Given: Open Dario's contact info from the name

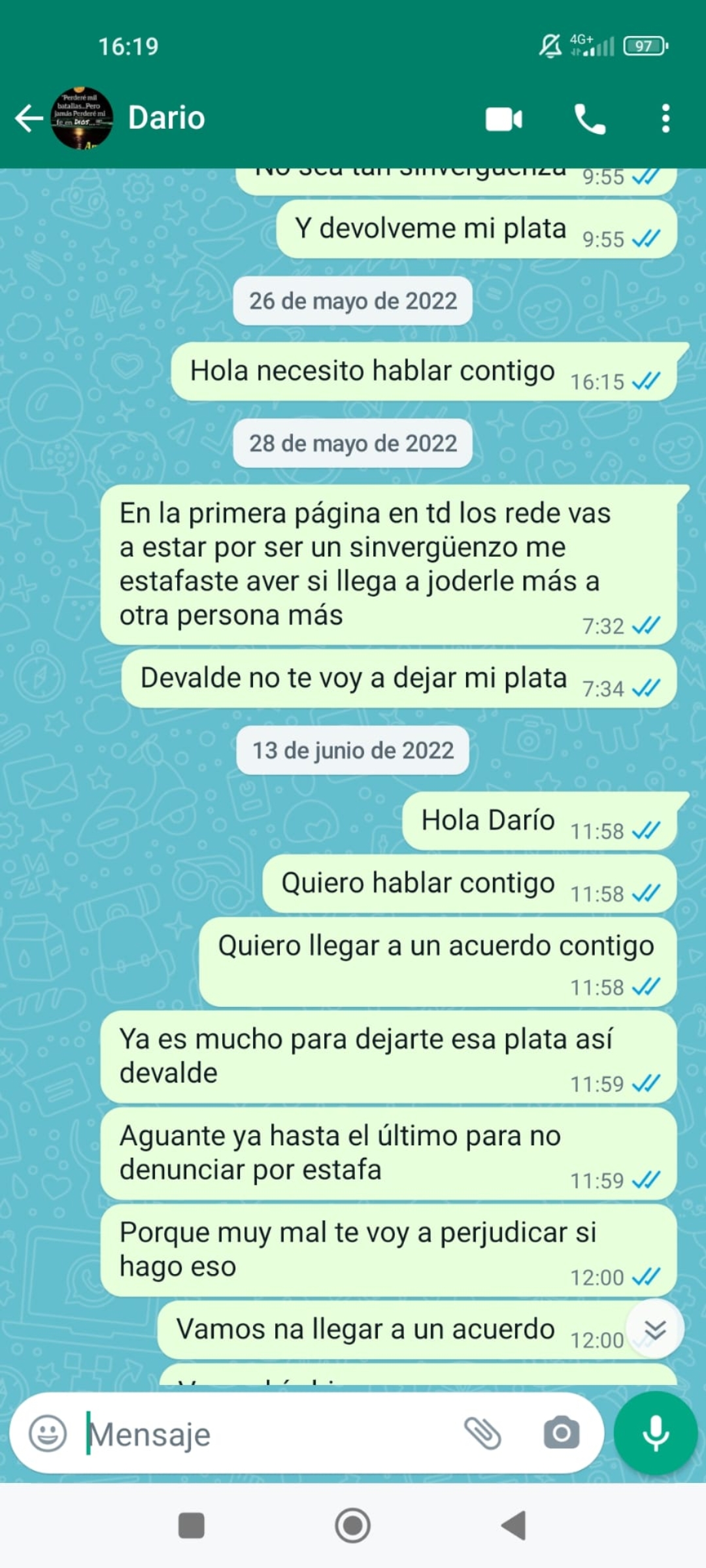Looking at the screenshot, I should [x=167, y=118].
